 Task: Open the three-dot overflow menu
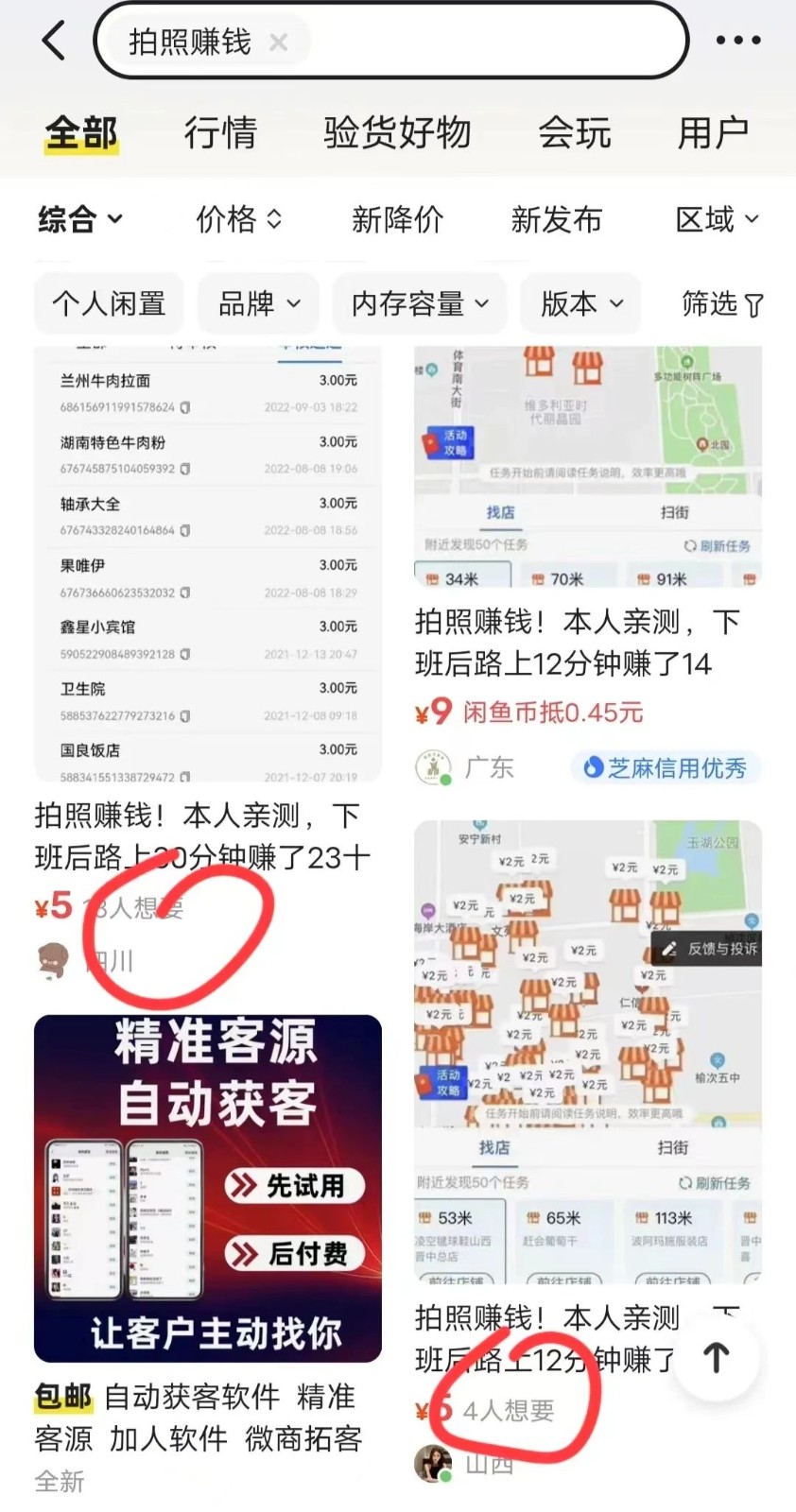tap(738, 41)
